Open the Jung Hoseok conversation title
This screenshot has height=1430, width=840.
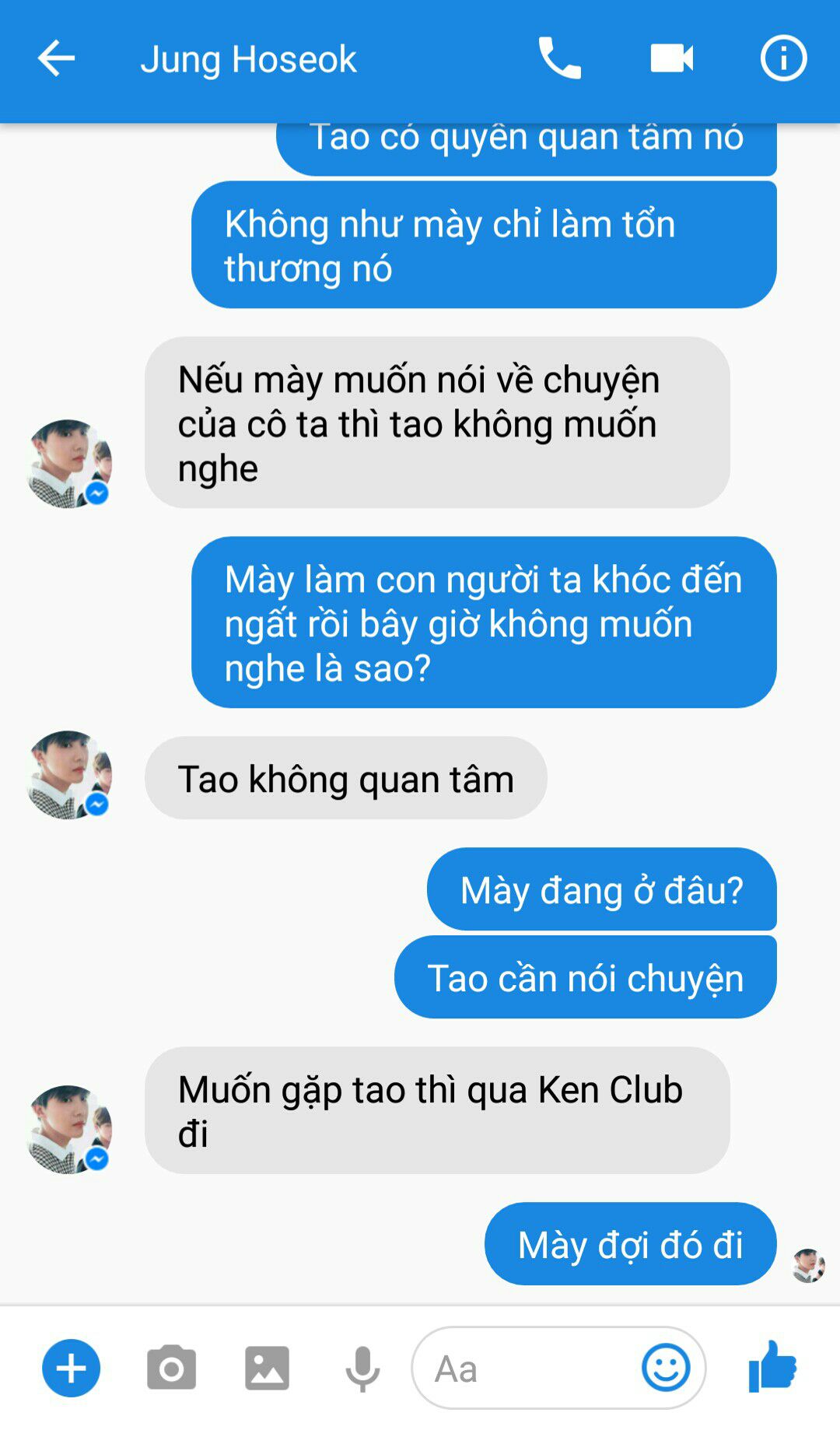coord(248,59)
